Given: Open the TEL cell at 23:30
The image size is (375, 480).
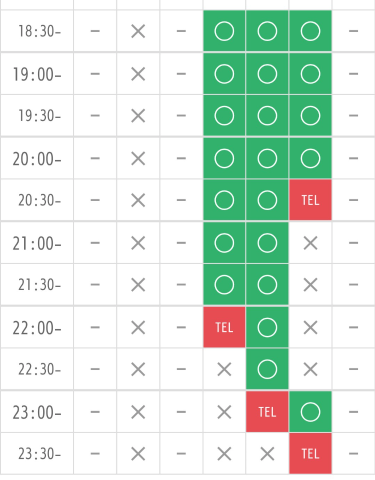Looking at the screenshot, I should pyautogui.click(x=310, y=454).
